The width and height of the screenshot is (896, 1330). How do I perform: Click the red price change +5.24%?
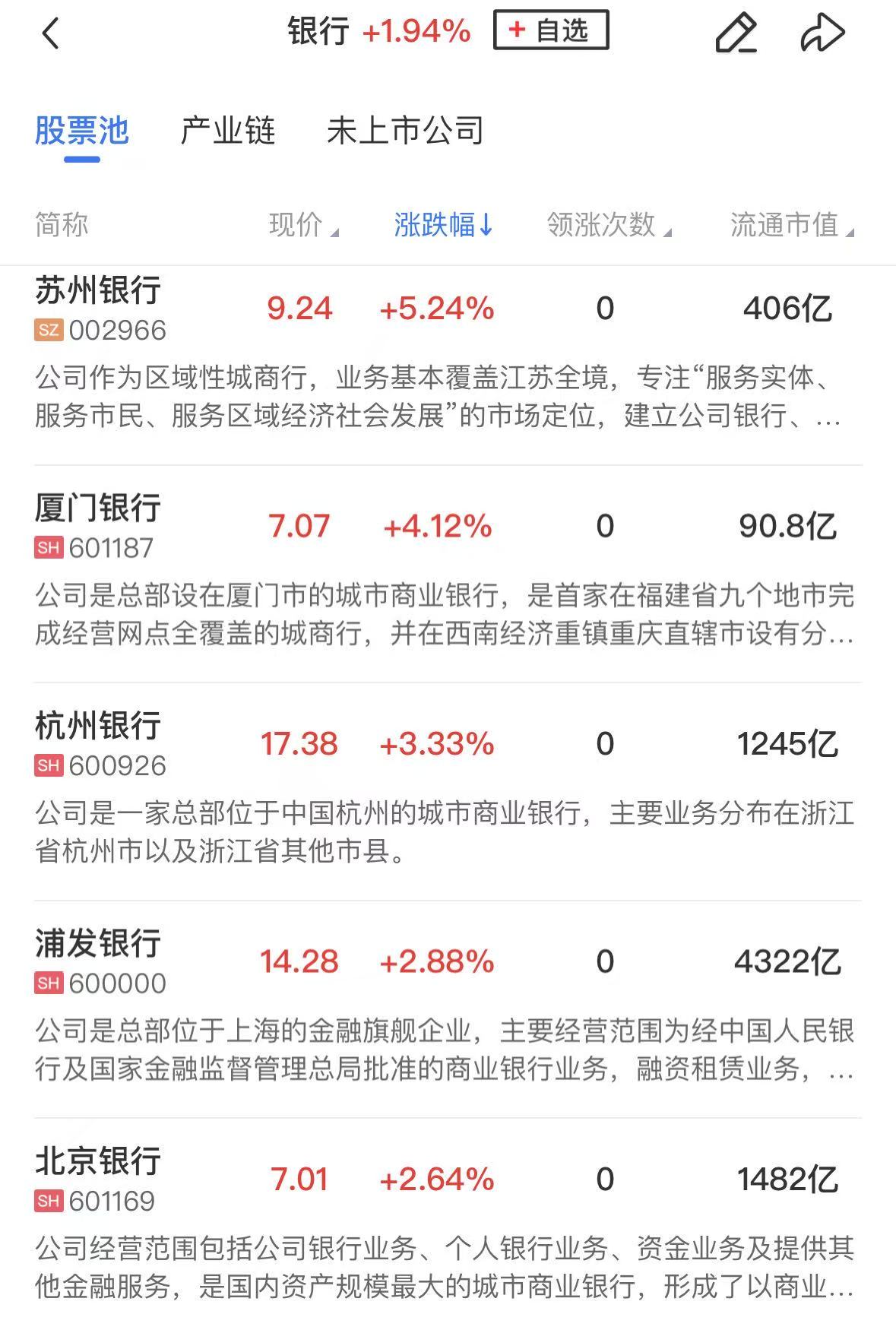[436, 309]
